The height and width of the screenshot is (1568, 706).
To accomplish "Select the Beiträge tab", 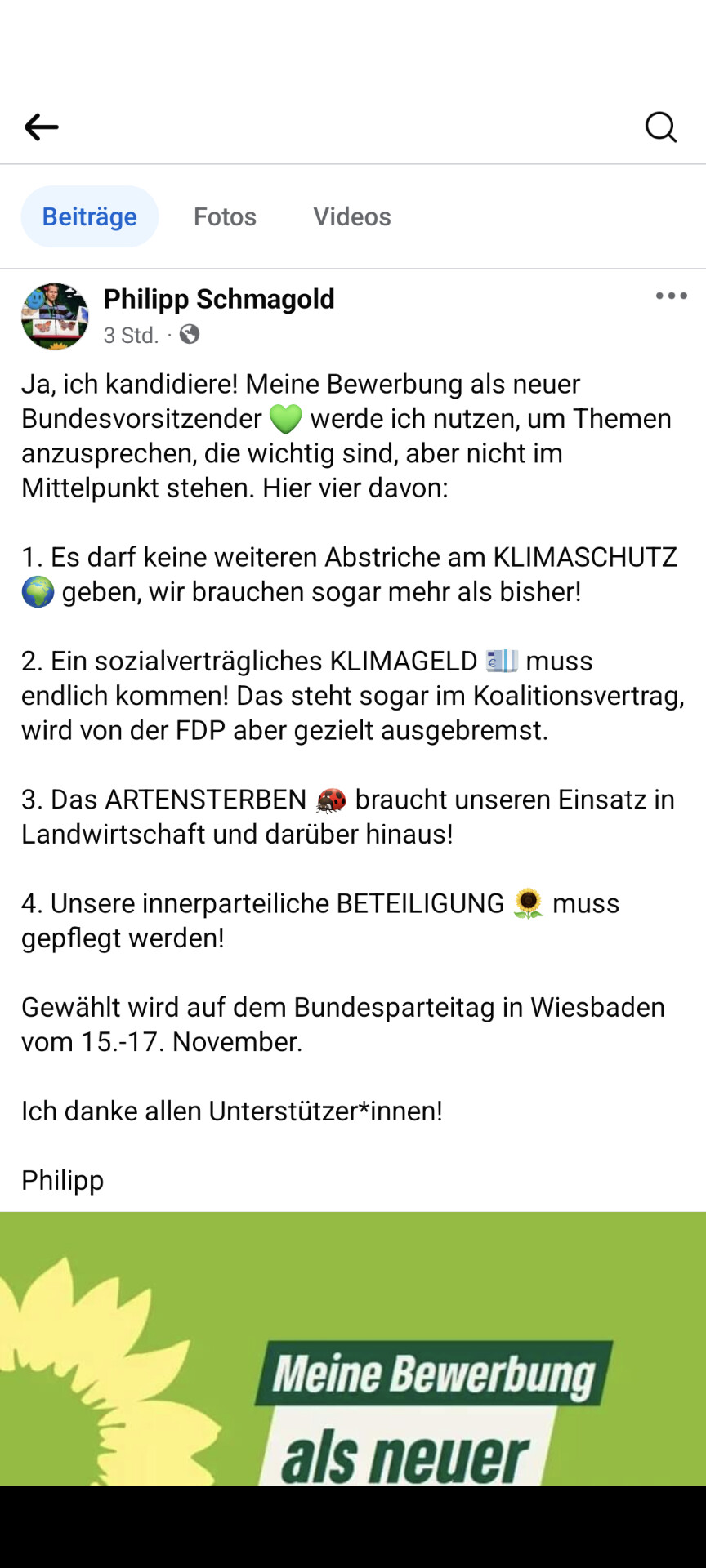I will [x=90, y=216].
